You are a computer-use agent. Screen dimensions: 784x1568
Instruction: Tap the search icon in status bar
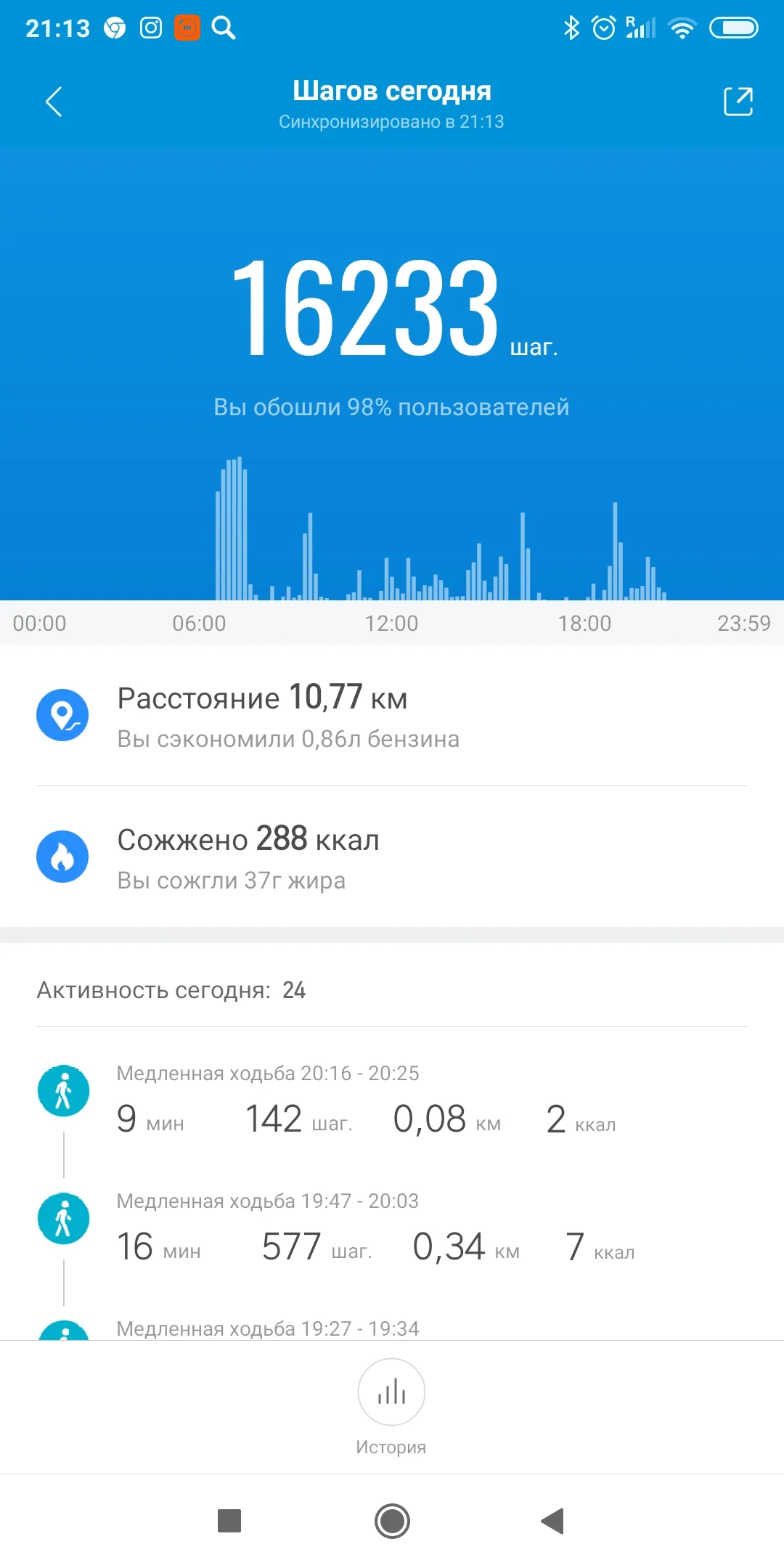224,28
